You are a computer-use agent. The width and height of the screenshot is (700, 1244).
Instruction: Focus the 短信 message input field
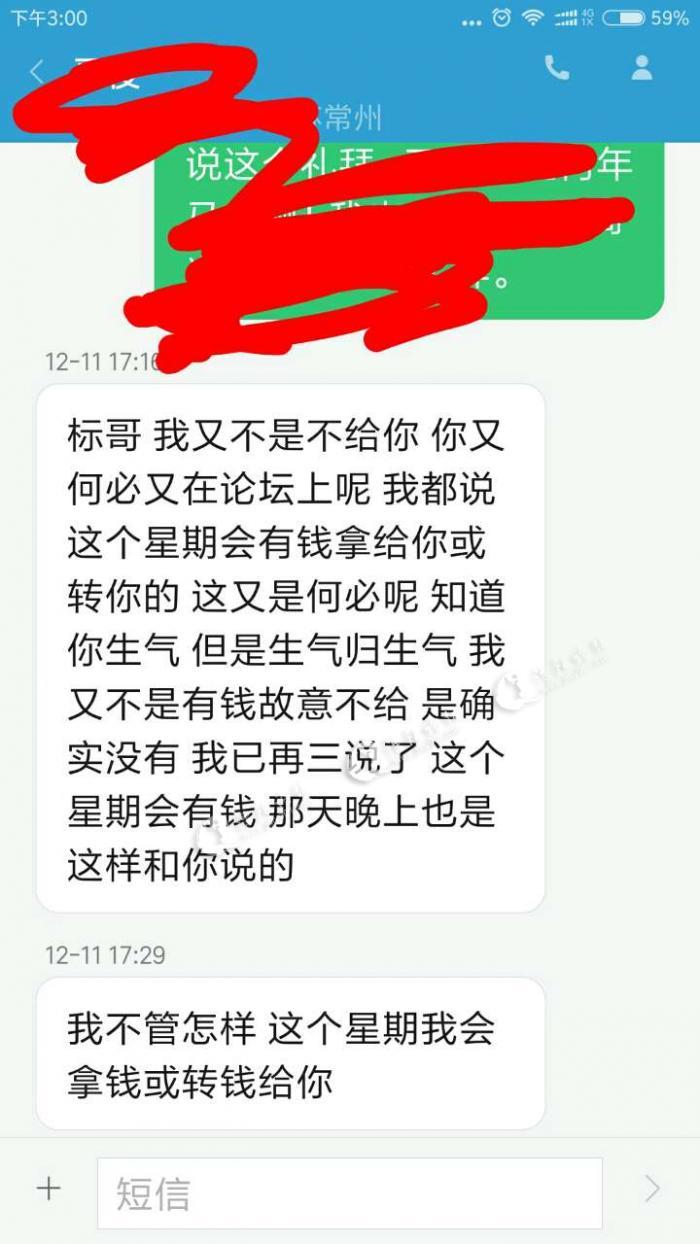click(x=350, y=1192)
